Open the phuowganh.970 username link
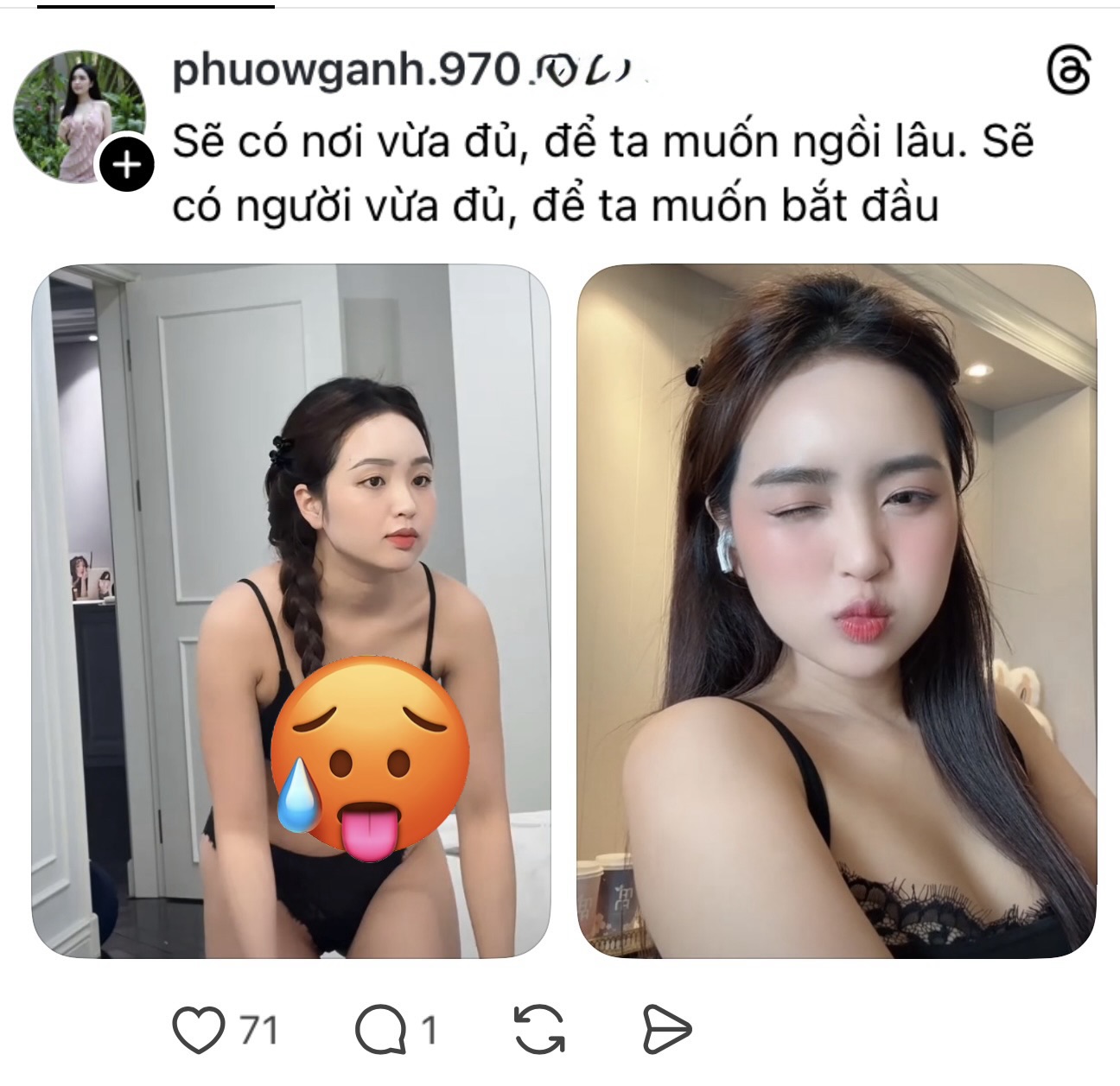This screenshot has height=1086, width=1120. (x=346, y=69)
